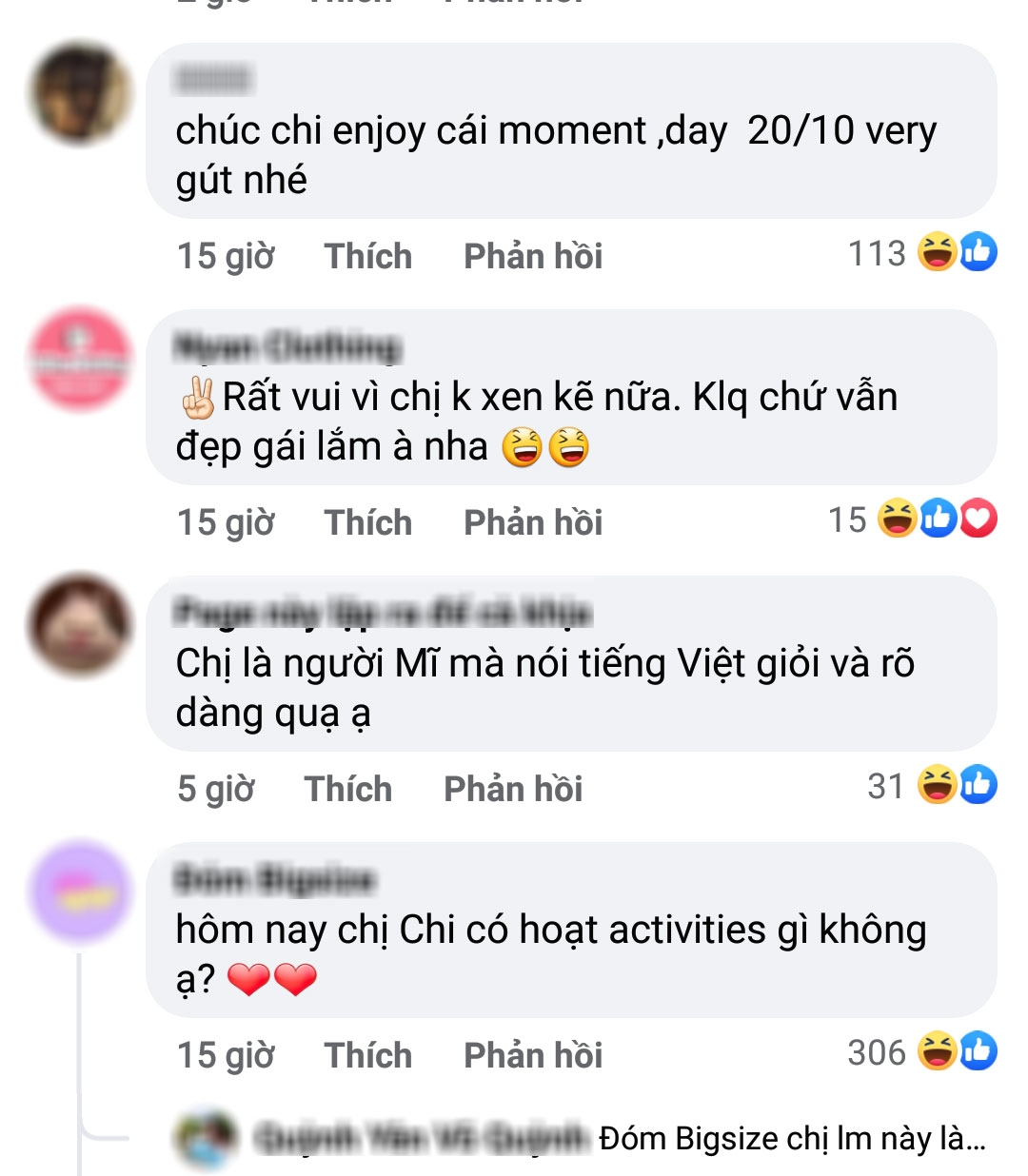
Task: Expand the nested reply mentioning Đóm Bigsize
Action: 790,1138
